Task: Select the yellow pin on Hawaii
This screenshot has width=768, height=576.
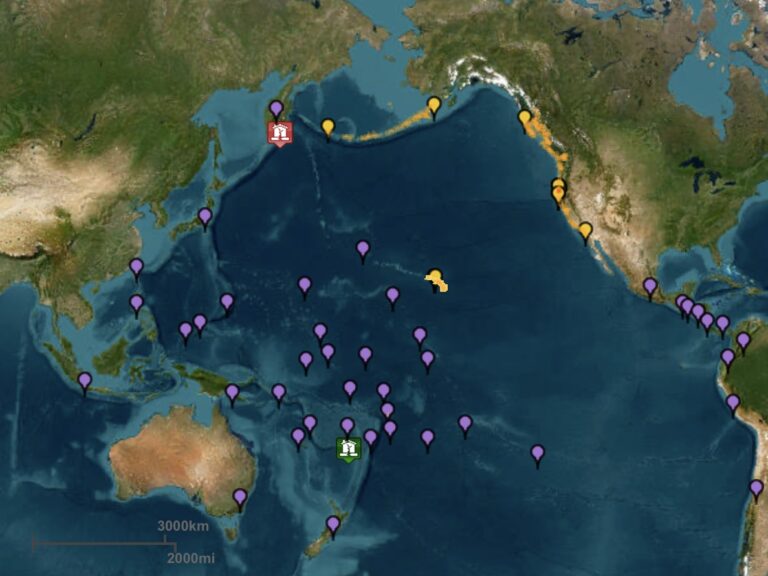Action: pos(434,277)
